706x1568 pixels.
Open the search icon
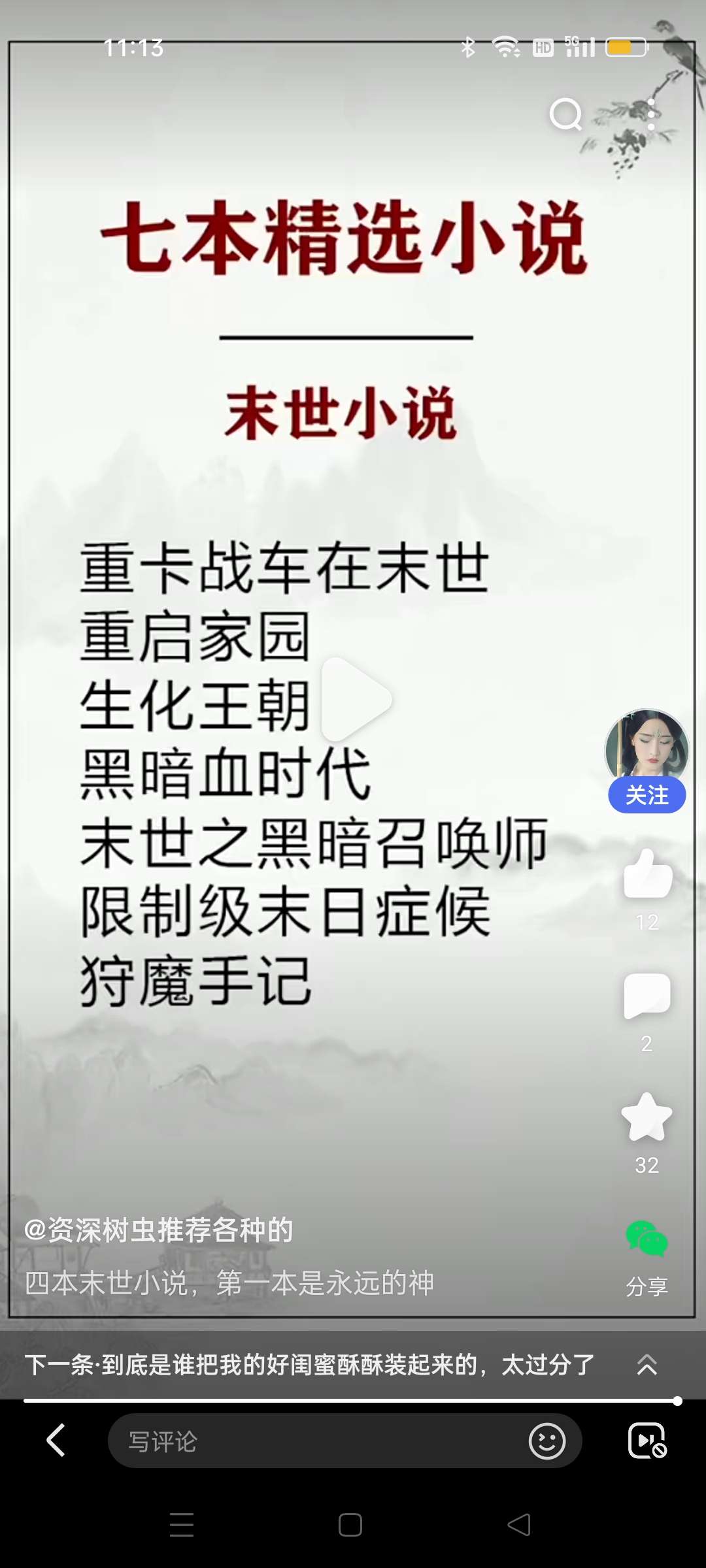(x=565, y=115)
